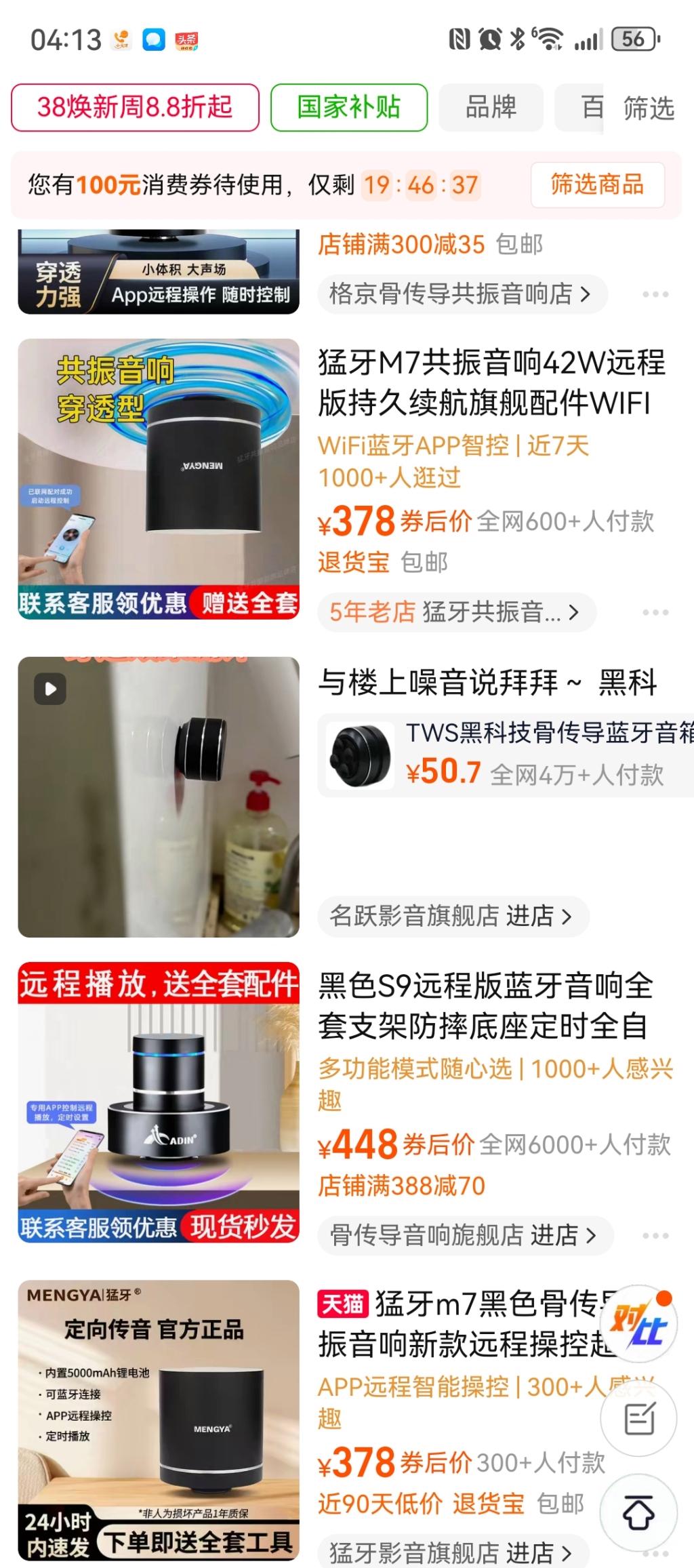
Task: Apply the 国家补贴 filter chip
Action: (x=348, y=107)
